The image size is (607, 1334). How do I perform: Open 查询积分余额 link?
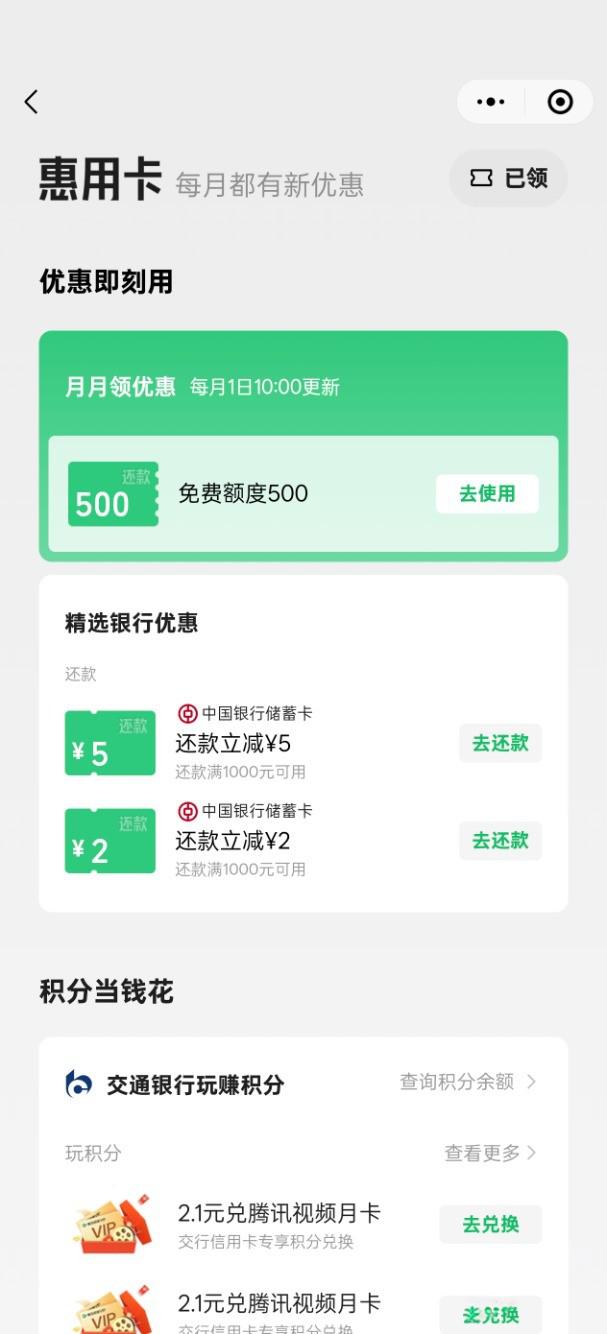468,1081
